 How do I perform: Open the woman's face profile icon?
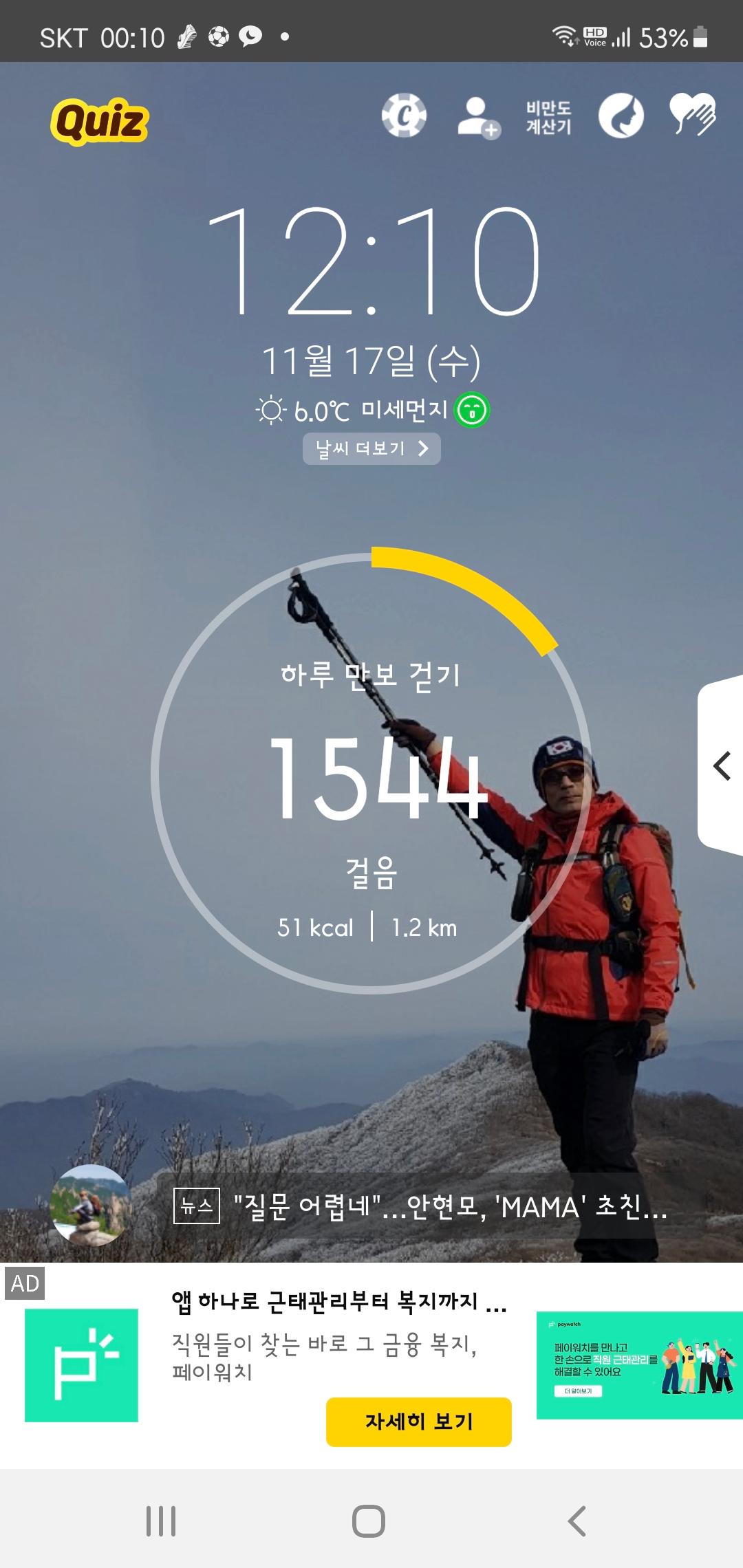[621, 116]
